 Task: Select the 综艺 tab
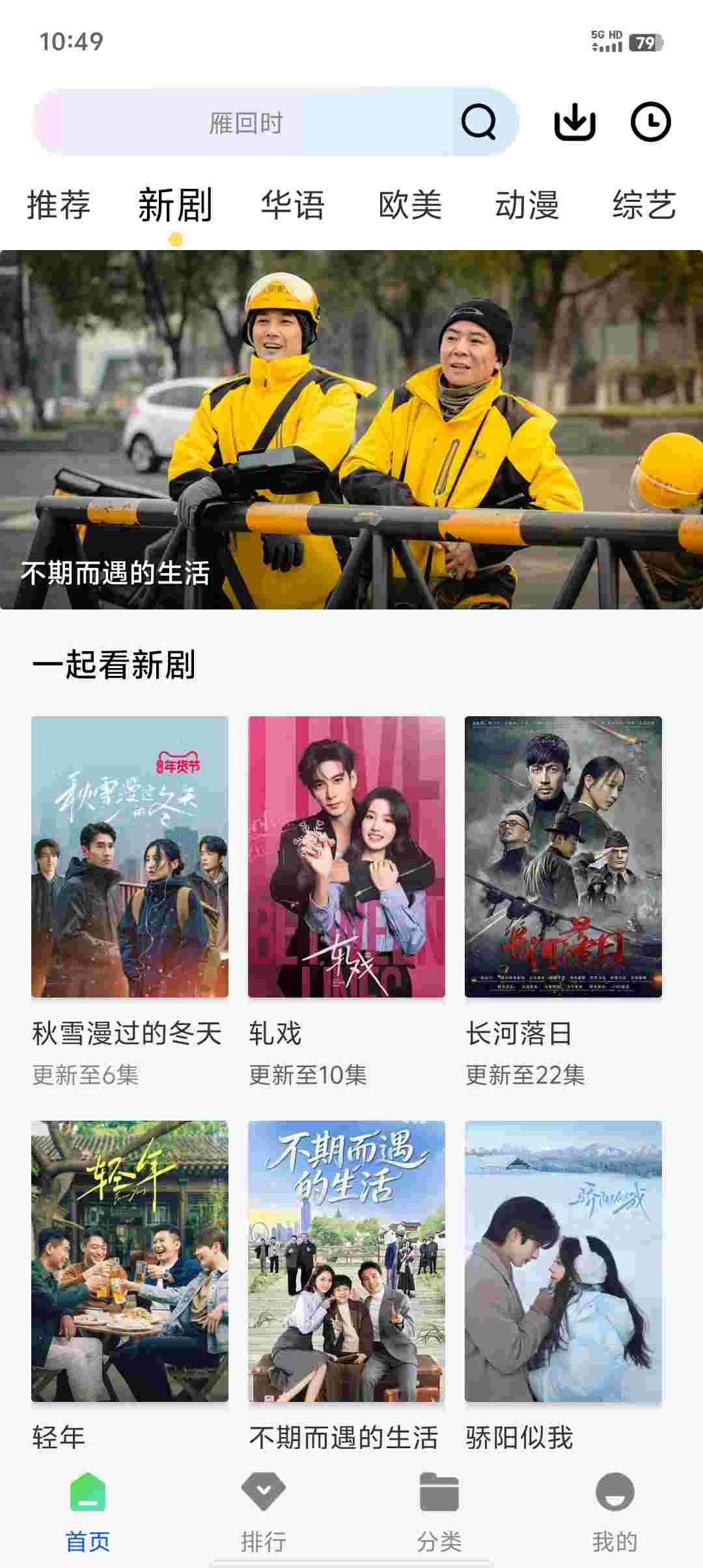(644, 205)
